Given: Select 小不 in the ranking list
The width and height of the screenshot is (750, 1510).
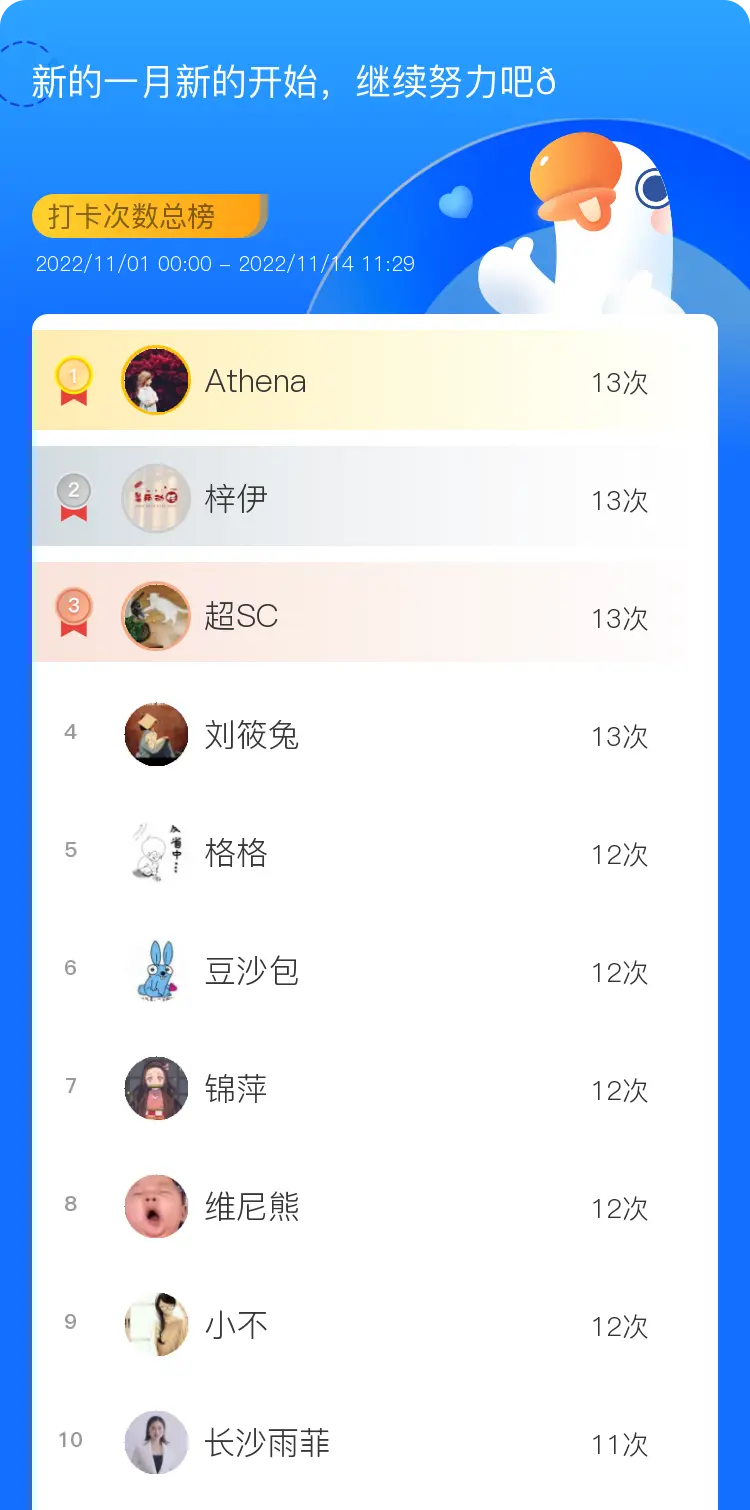Looking at the screenshot, I should point(374,1325).
